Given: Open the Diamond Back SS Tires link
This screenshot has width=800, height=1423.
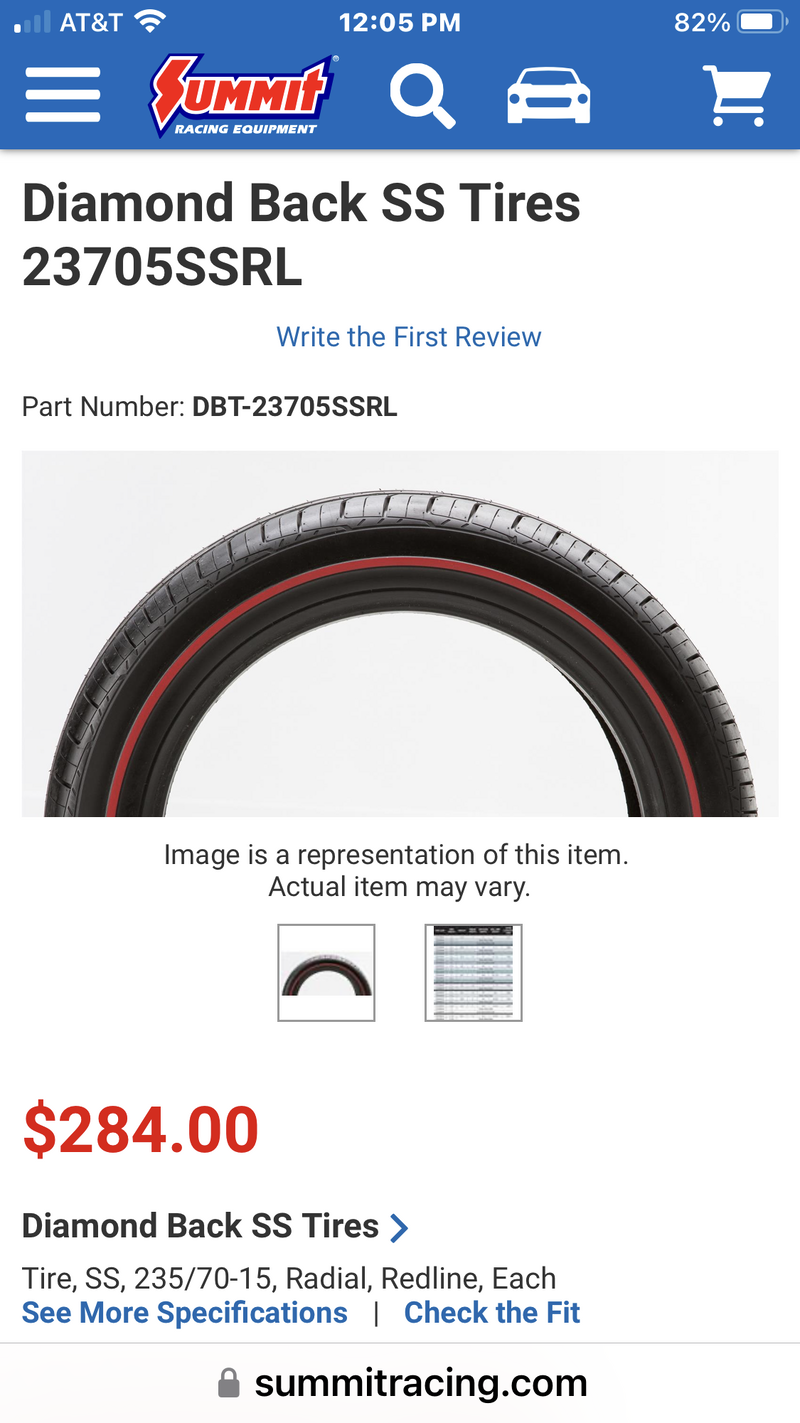Looking at the screenshot, I should (214, 1226).
